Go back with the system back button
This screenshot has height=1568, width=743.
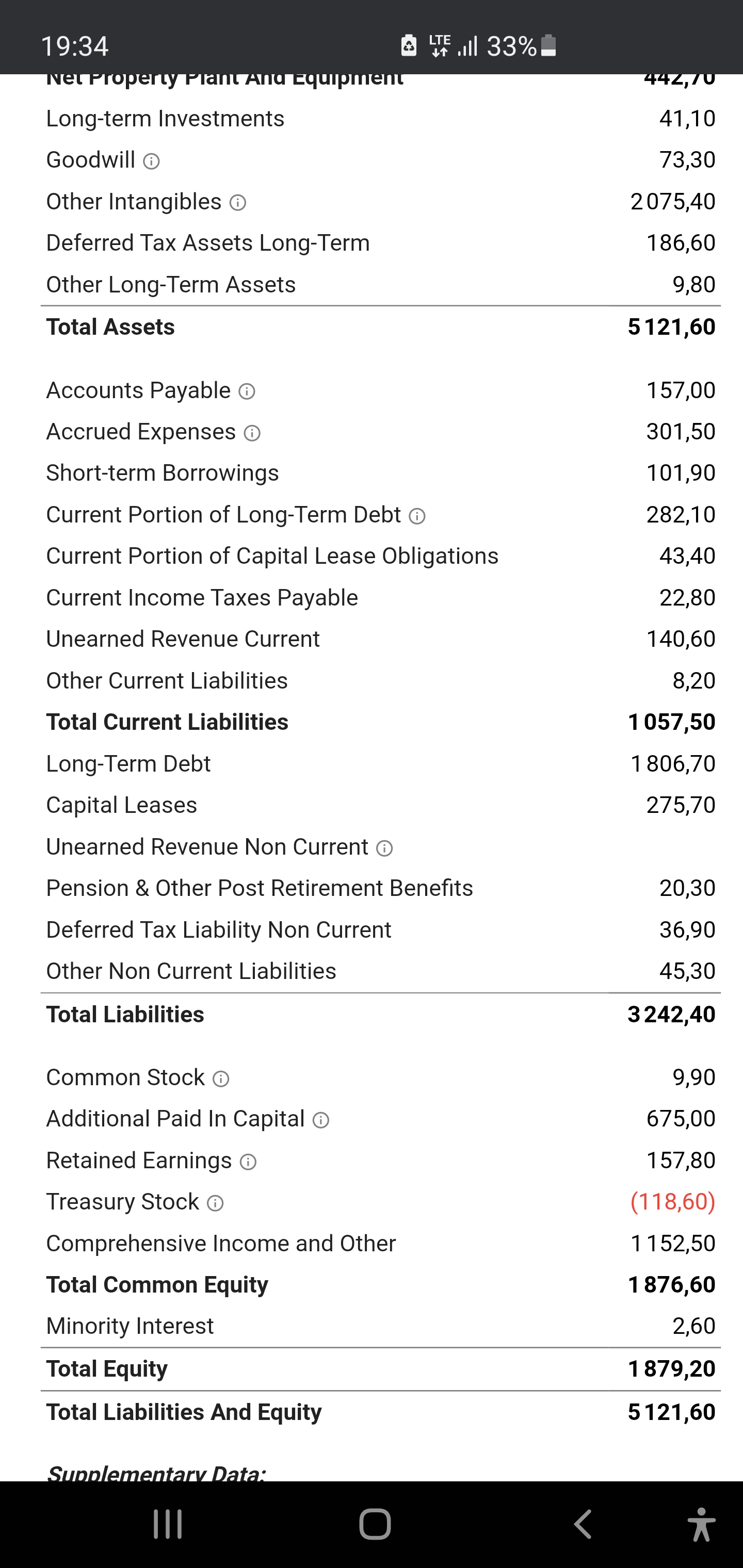(583, 1524)
